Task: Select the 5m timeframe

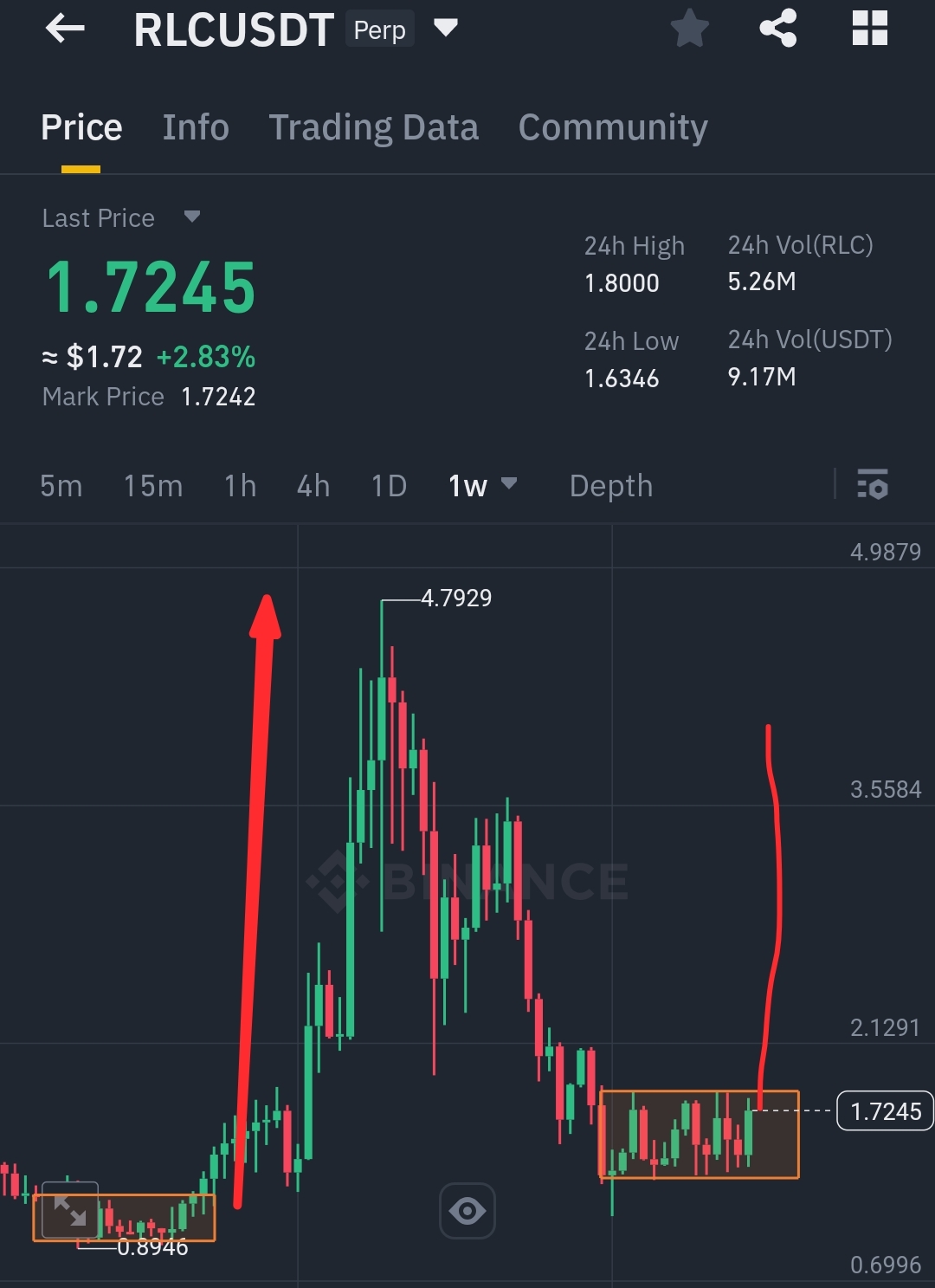Action: pos(61,486)
